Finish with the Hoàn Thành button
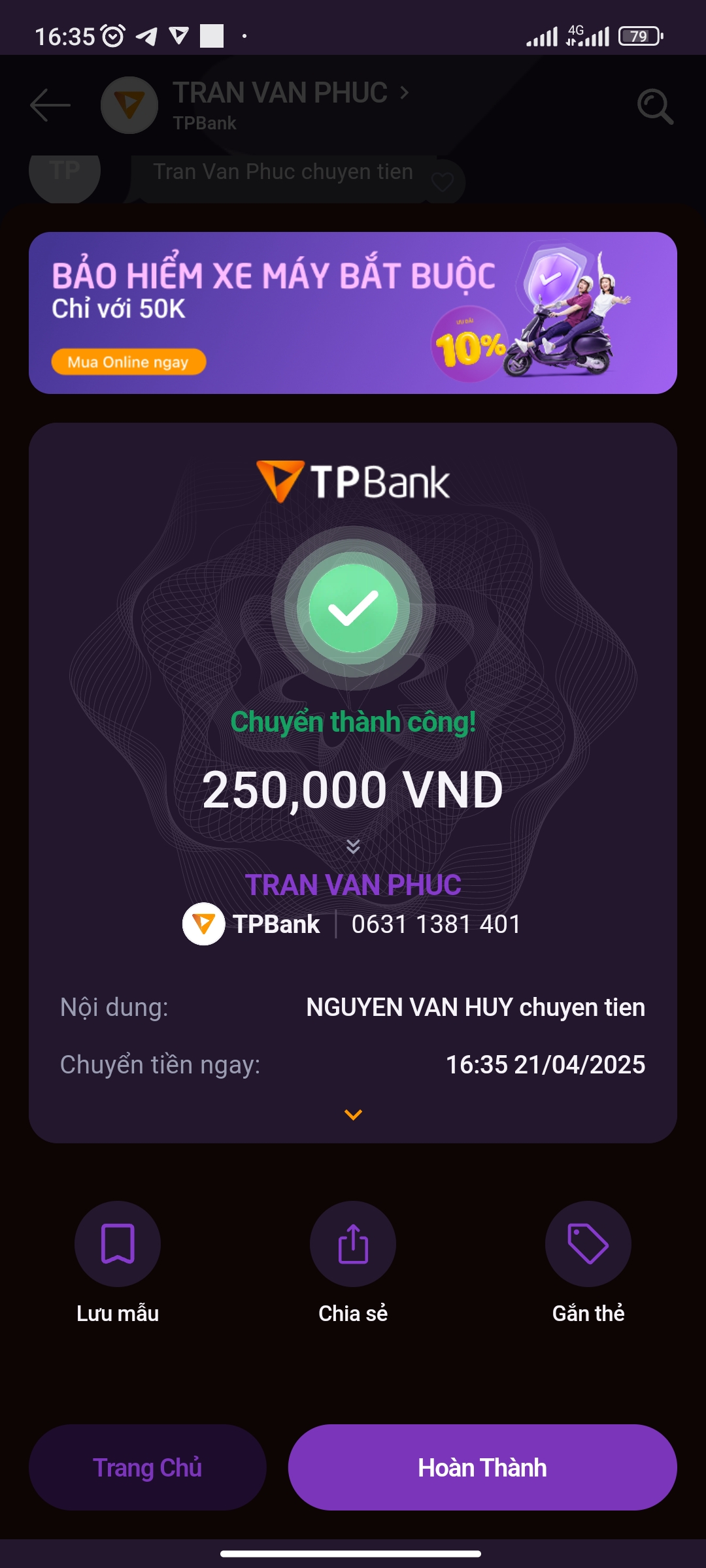The height and width of the screenshot is (1568, 706). (x=482, y=1467)
